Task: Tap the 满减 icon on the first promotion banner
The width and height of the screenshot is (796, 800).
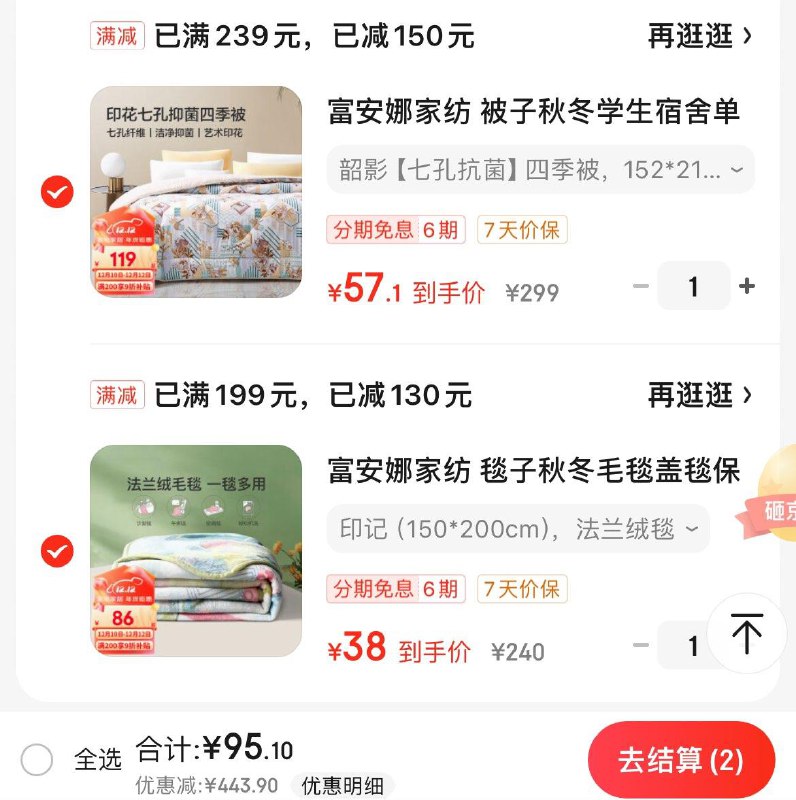Action: [120, 30]
